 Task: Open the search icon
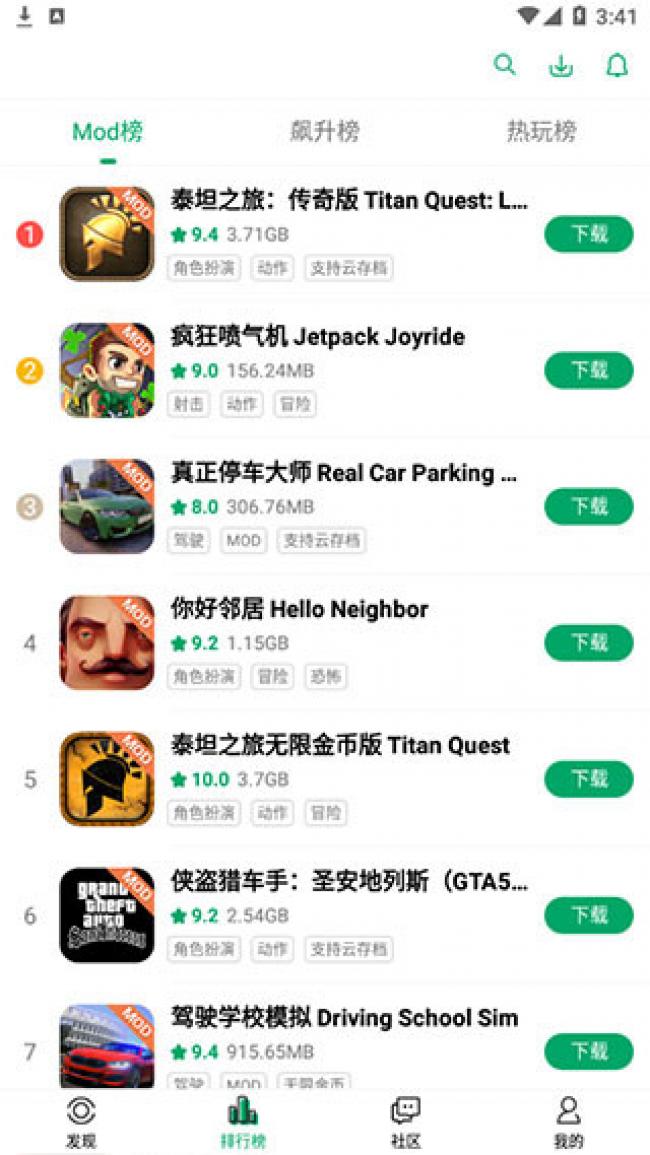pos(505,65)
